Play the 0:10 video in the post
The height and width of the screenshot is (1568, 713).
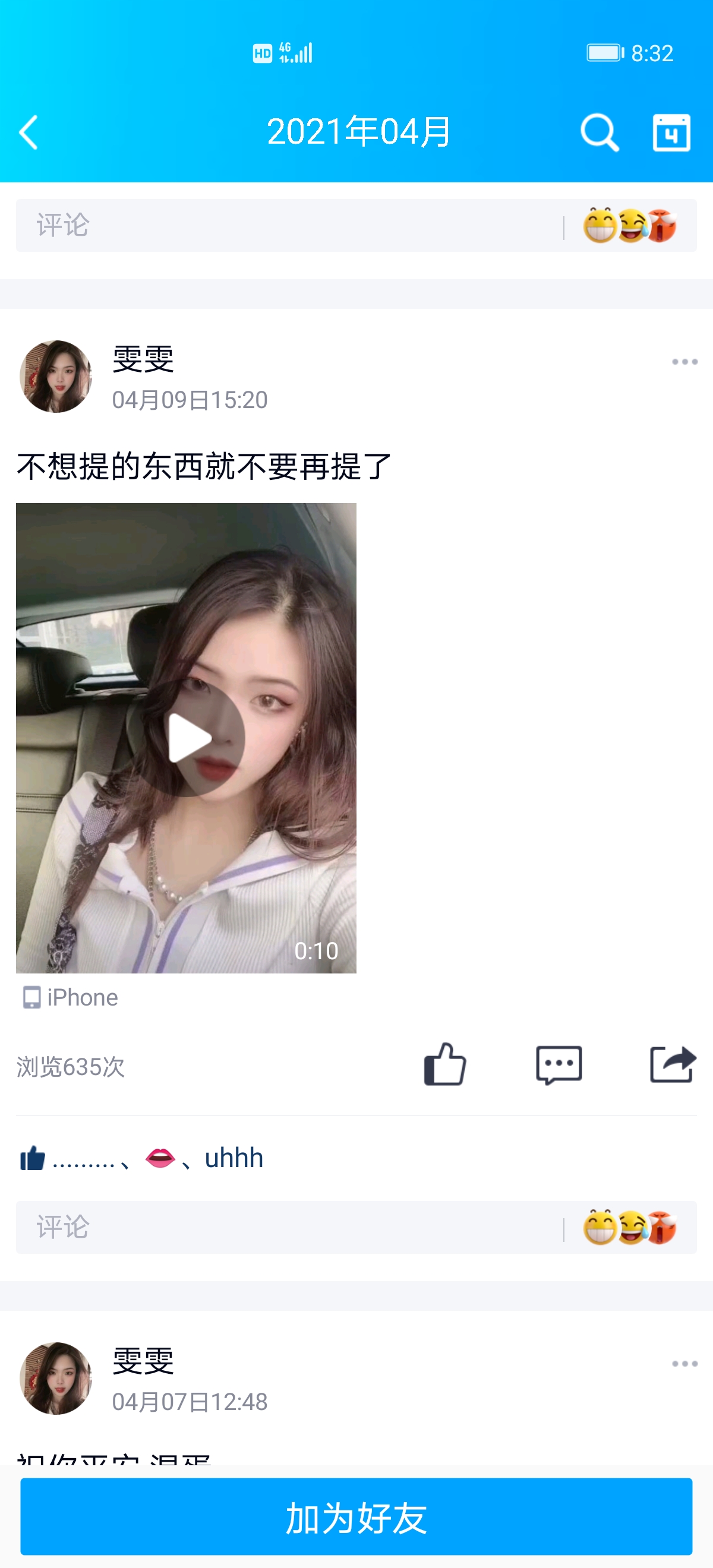click(x=186, y=738)
